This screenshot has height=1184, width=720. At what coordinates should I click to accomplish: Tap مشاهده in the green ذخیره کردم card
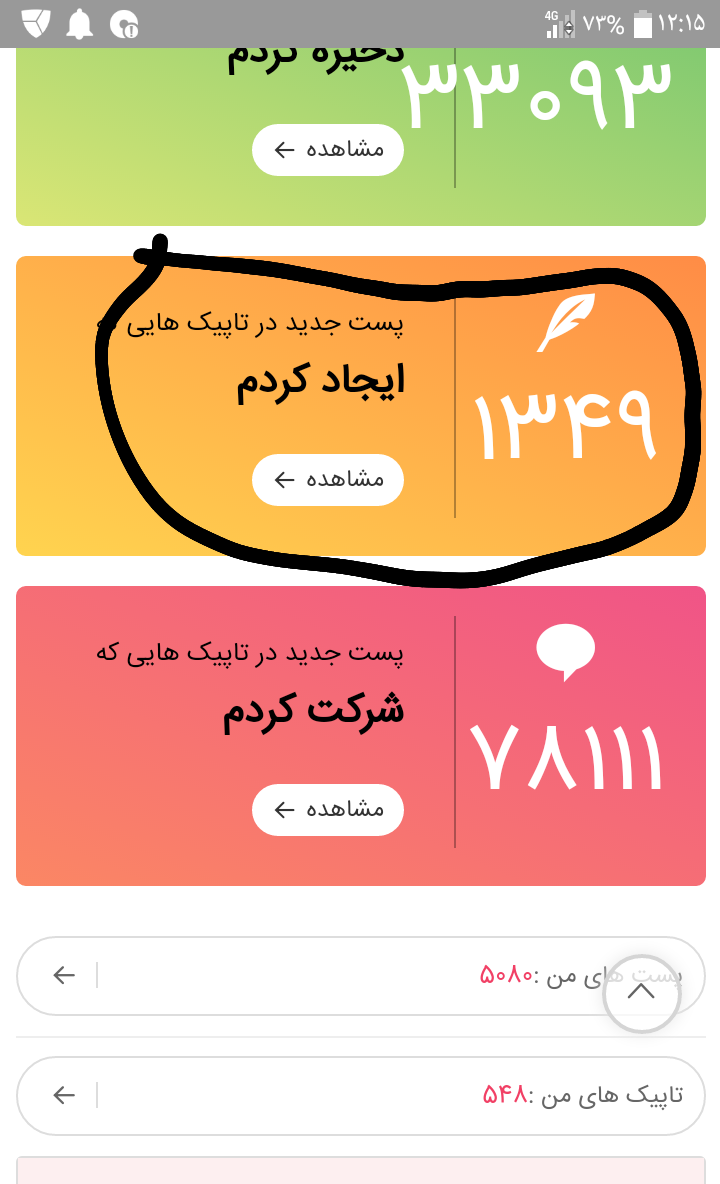coord(328,150)
